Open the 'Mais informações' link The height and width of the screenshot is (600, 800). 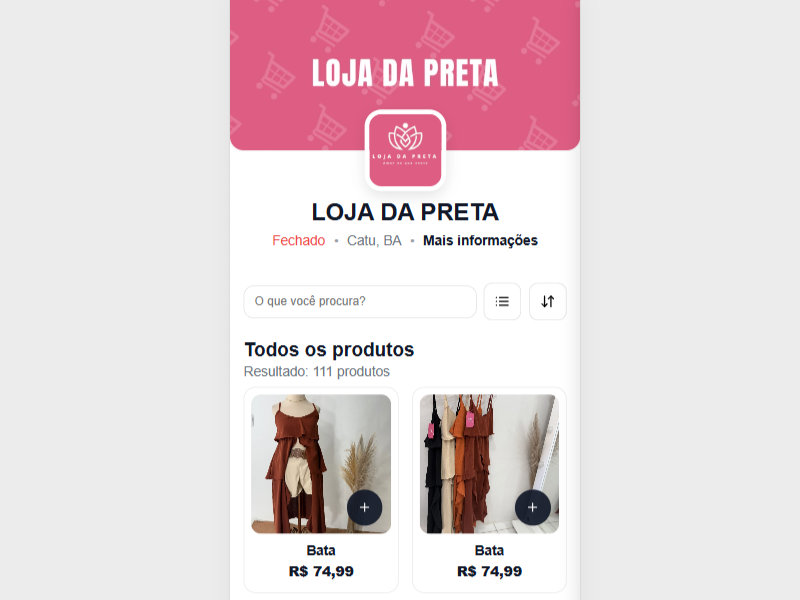(480, 241)
